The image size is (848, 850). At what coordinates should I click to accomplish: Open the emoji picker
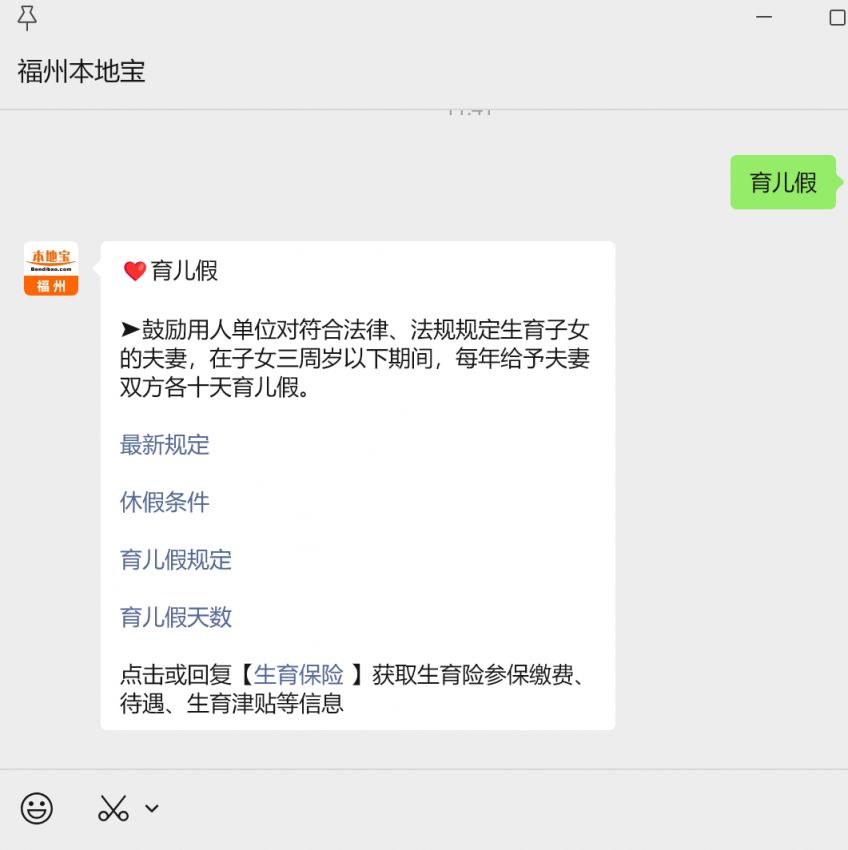point(37,808)
